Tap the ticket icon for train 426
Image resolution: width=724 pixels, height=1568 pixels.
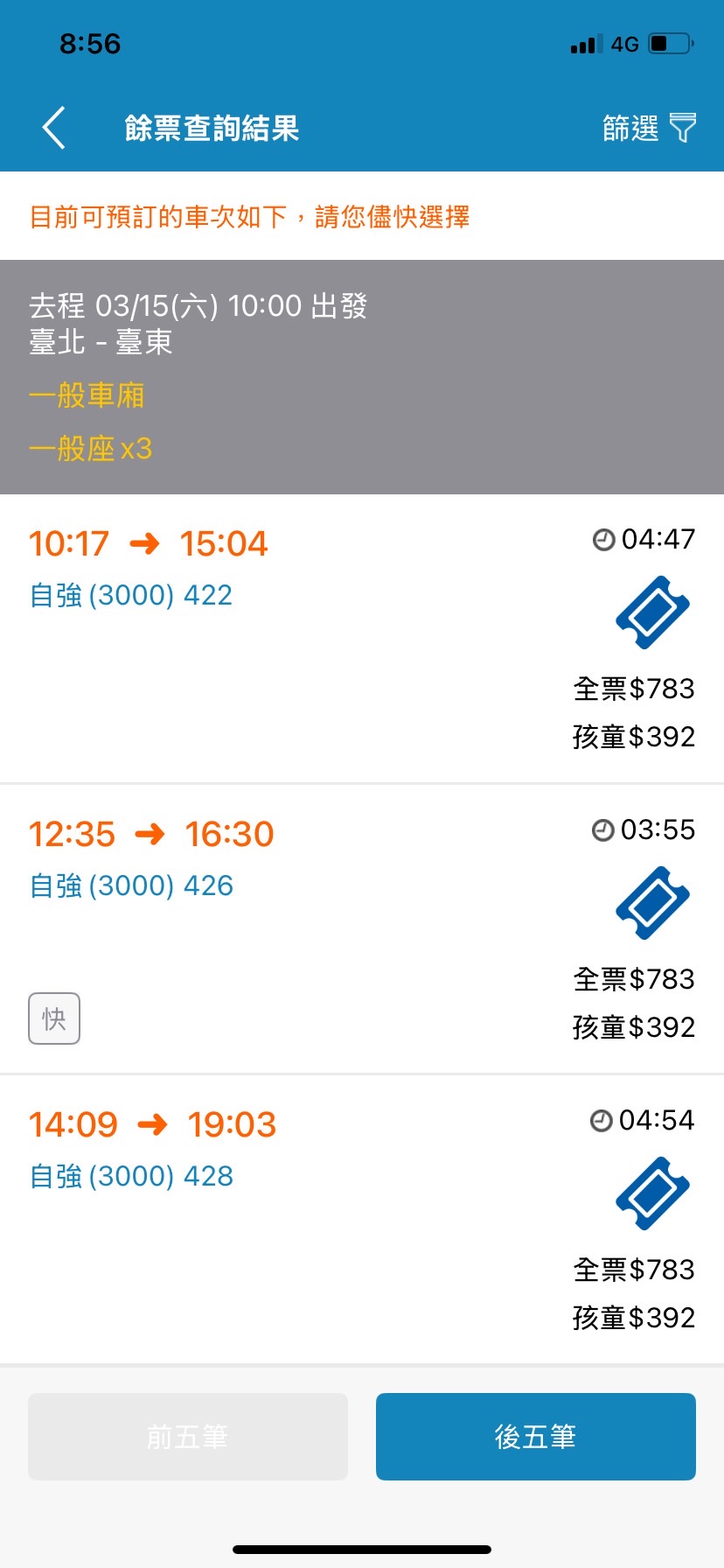(x=652, y=903)
